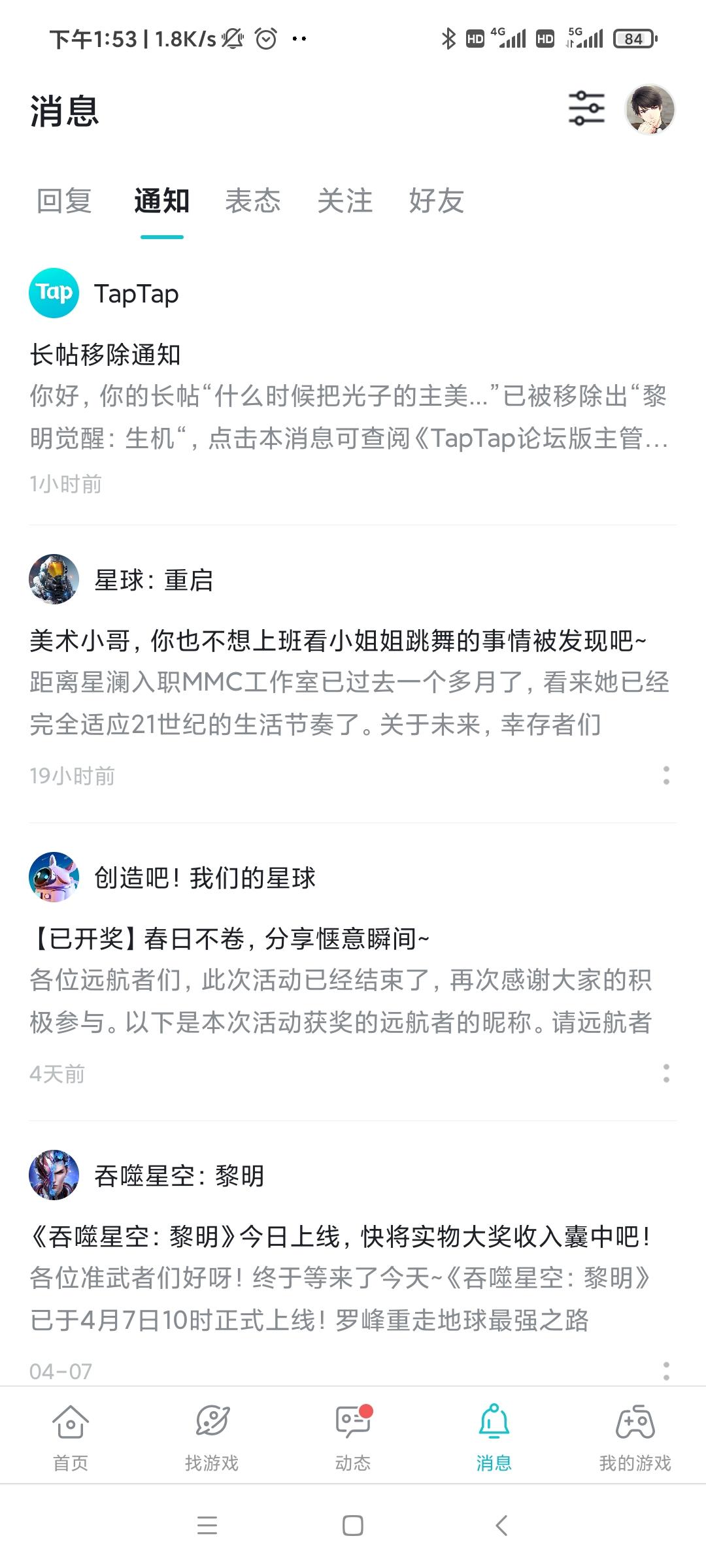Check the battery indicator in status bar
706x1568 pixels.
[x=633, y=38]
